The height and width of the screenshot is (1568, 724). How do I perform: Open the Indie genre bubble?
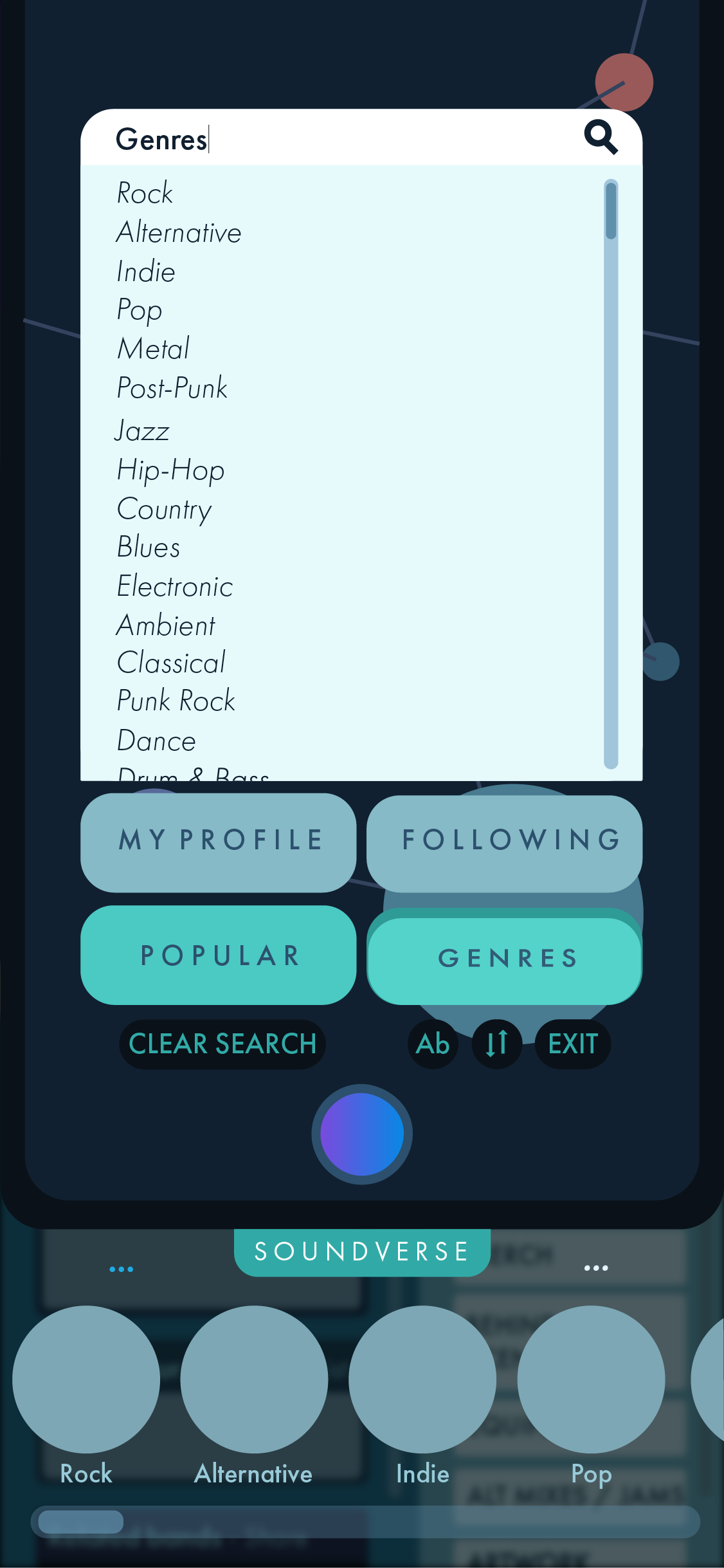click(x=422, y=1379)
